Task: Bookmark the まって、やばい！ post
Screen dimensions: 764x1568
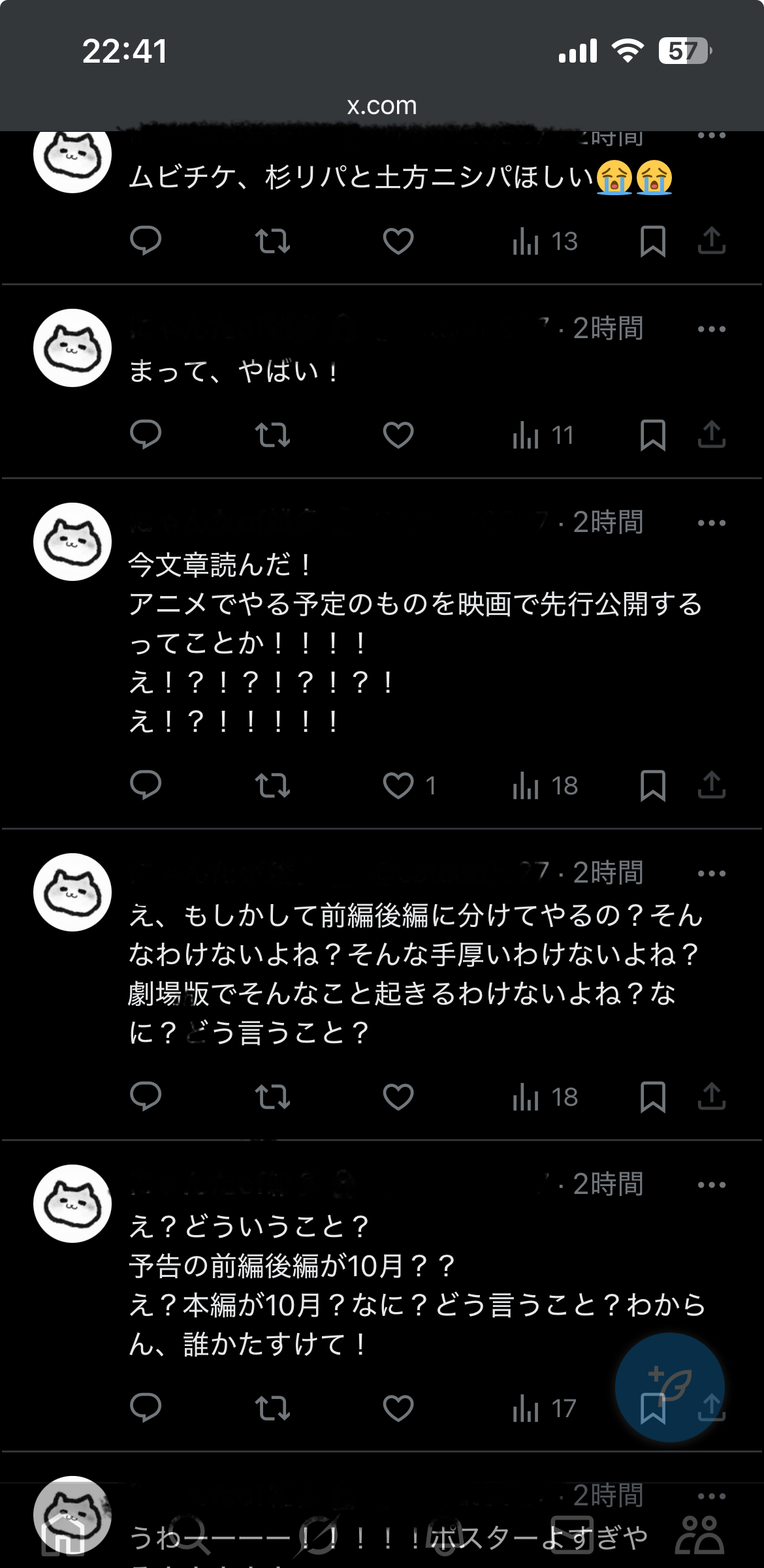Action: tap(652, 435)
